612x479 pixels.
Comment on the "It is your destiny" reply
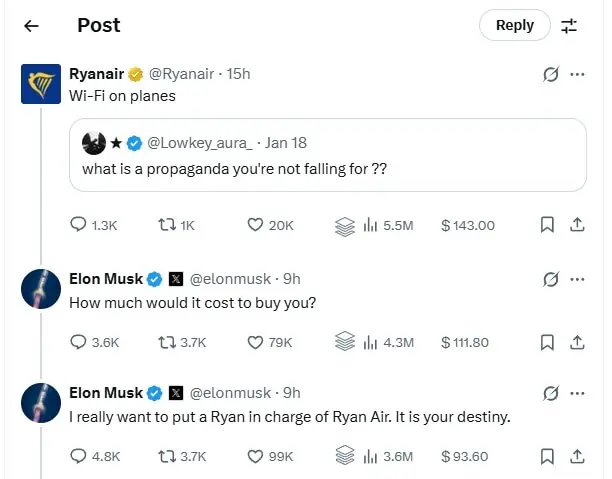click(80, 456)
